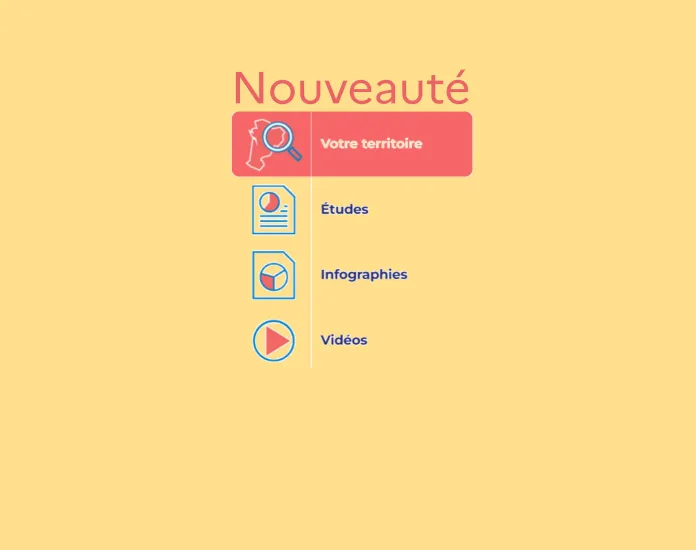Select Études from the menu
Screen dimensions: 696x550
coord(344,210)
